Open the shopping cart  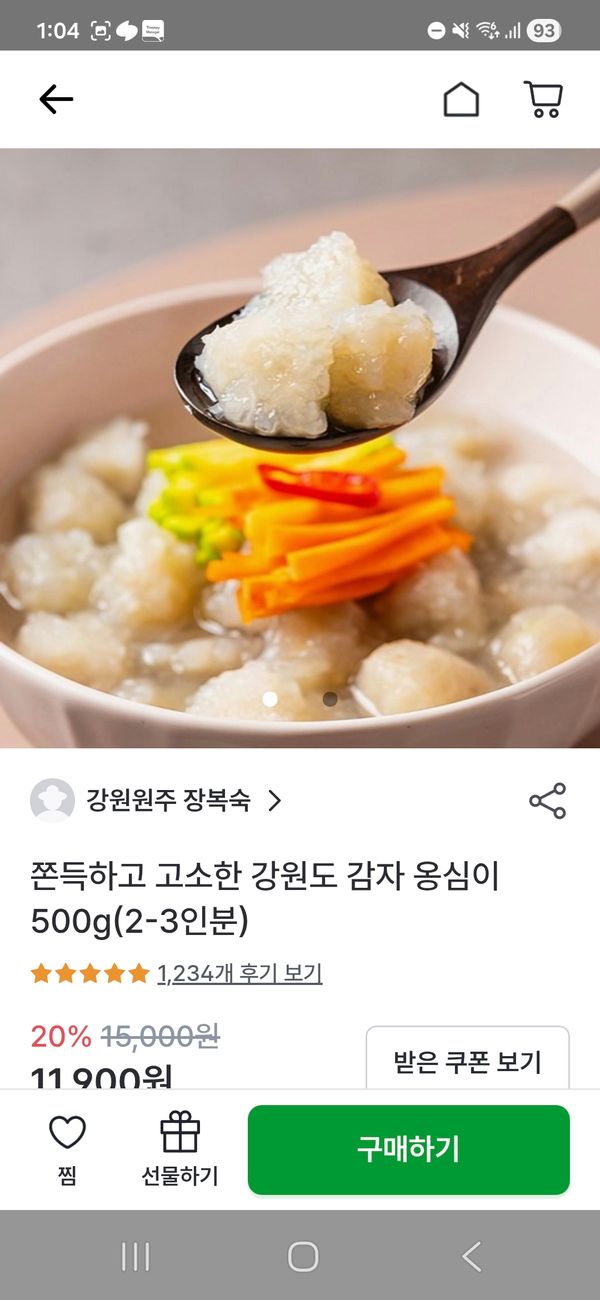[543, 99]
